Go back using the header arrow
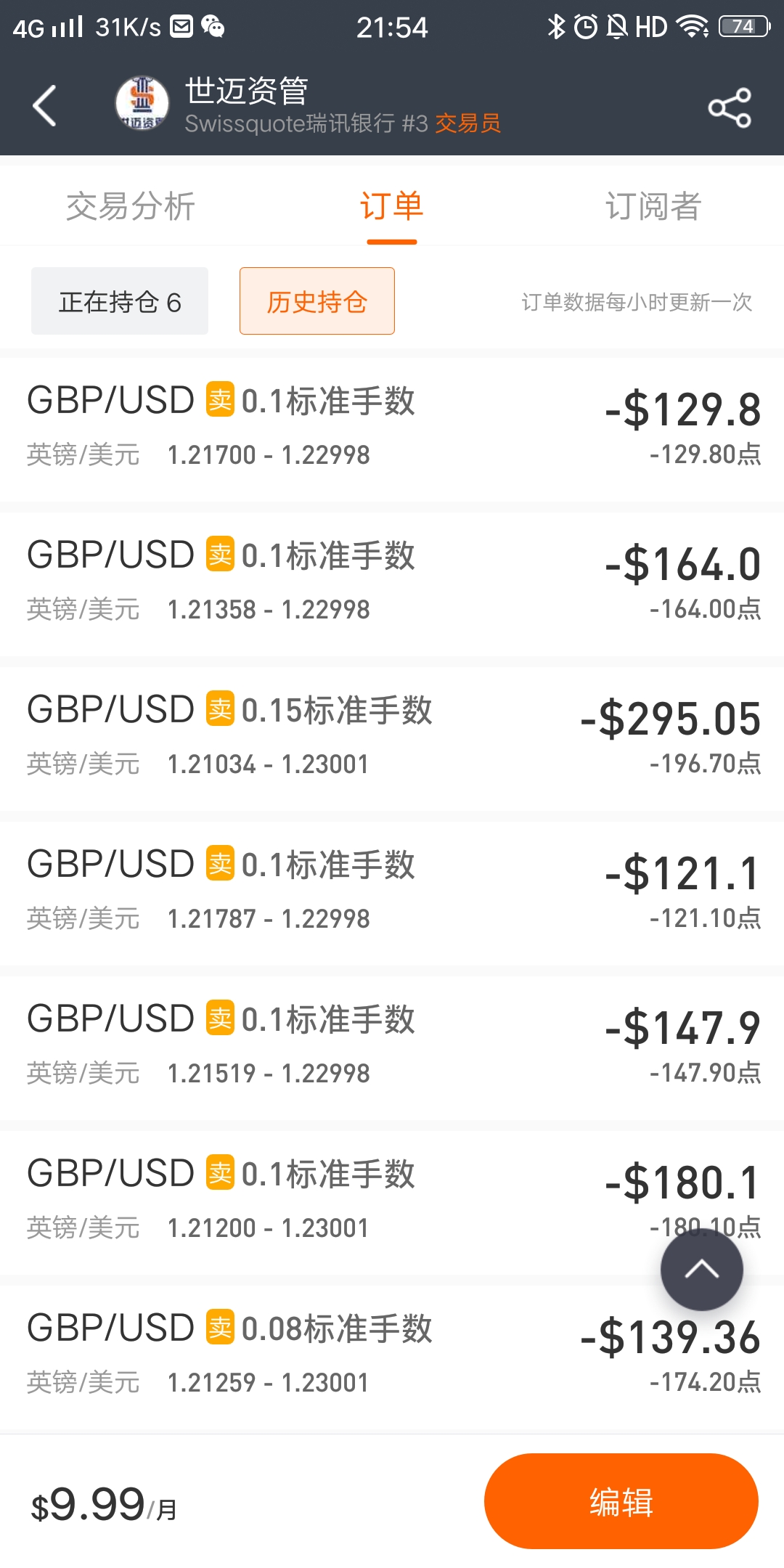This screenshot has height=1568, width=784. tap(44, 106)
